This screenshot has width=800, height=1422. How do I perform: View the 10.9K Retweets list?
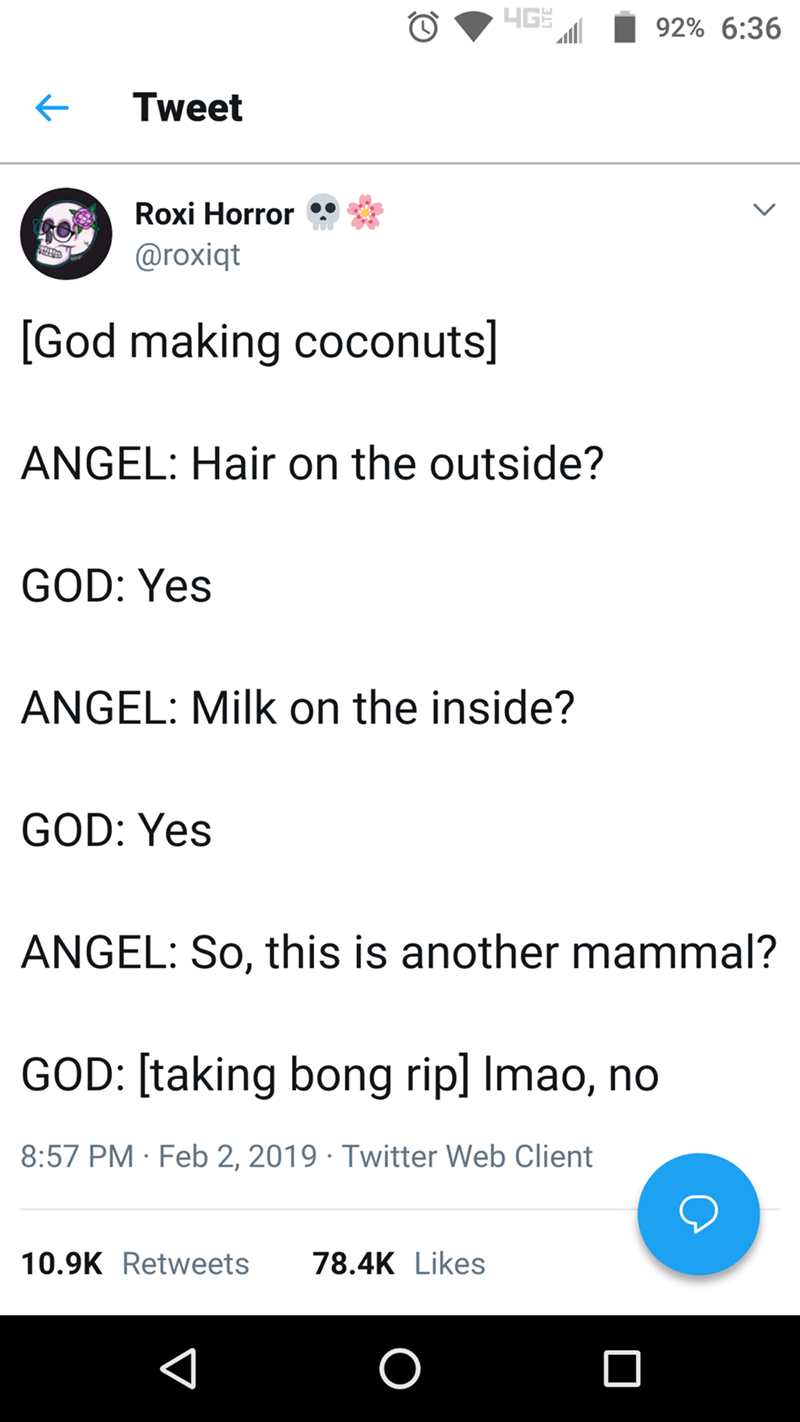click(135, 1263)
